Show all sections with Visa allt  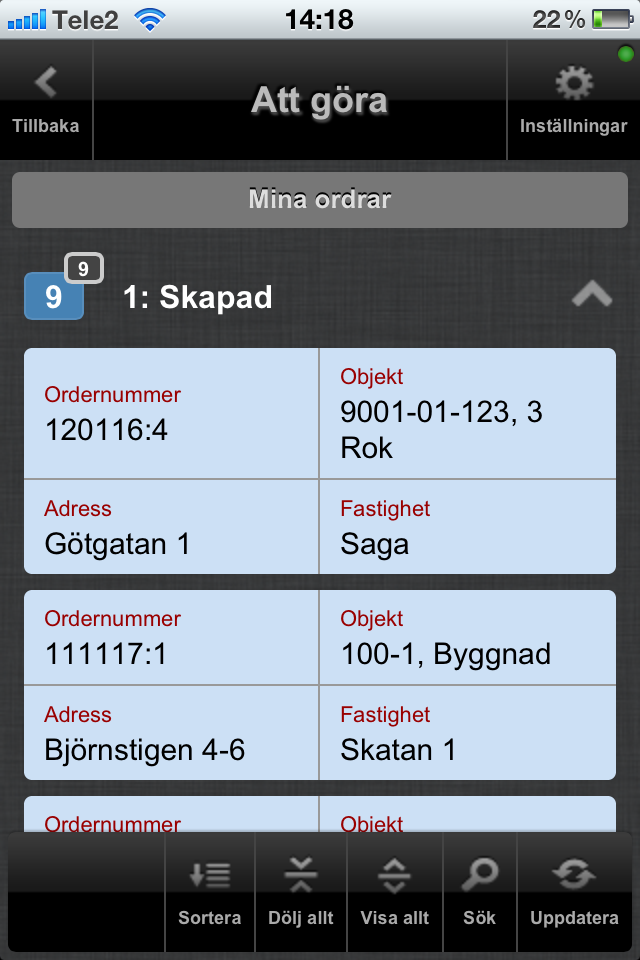coord(394,892)
